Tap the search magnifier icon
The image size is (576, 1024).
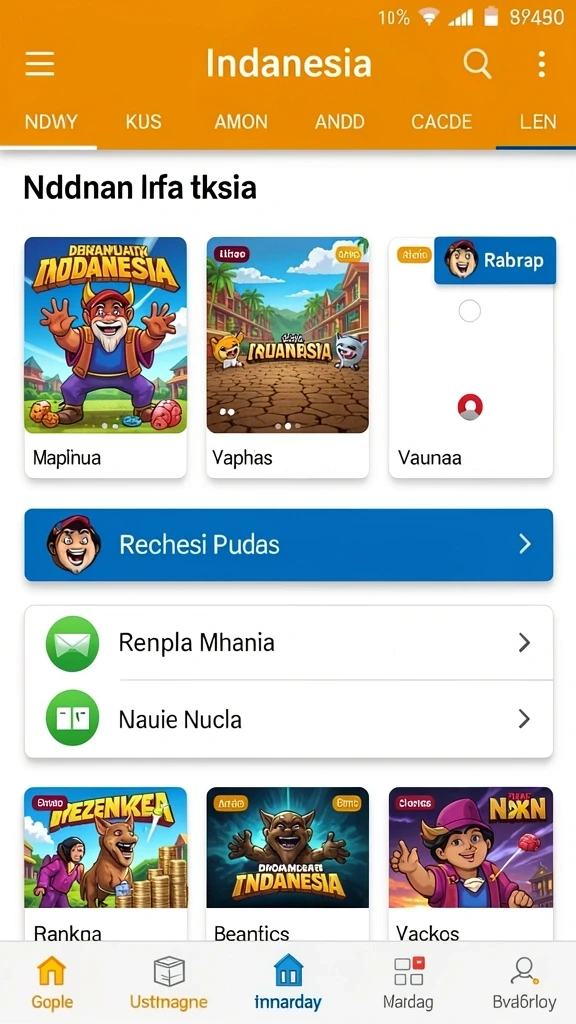click(477, 64)
